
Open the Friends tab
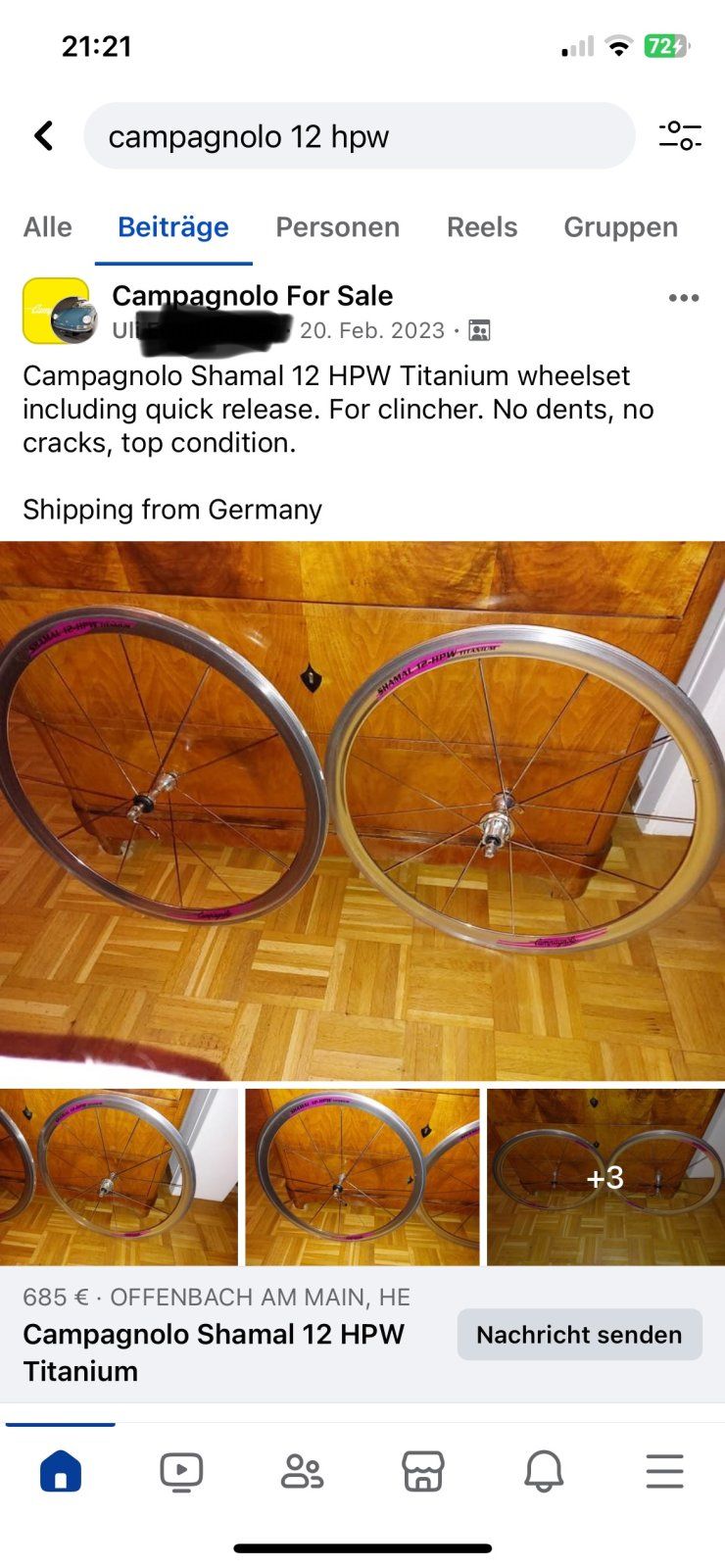click(302, 1471)
